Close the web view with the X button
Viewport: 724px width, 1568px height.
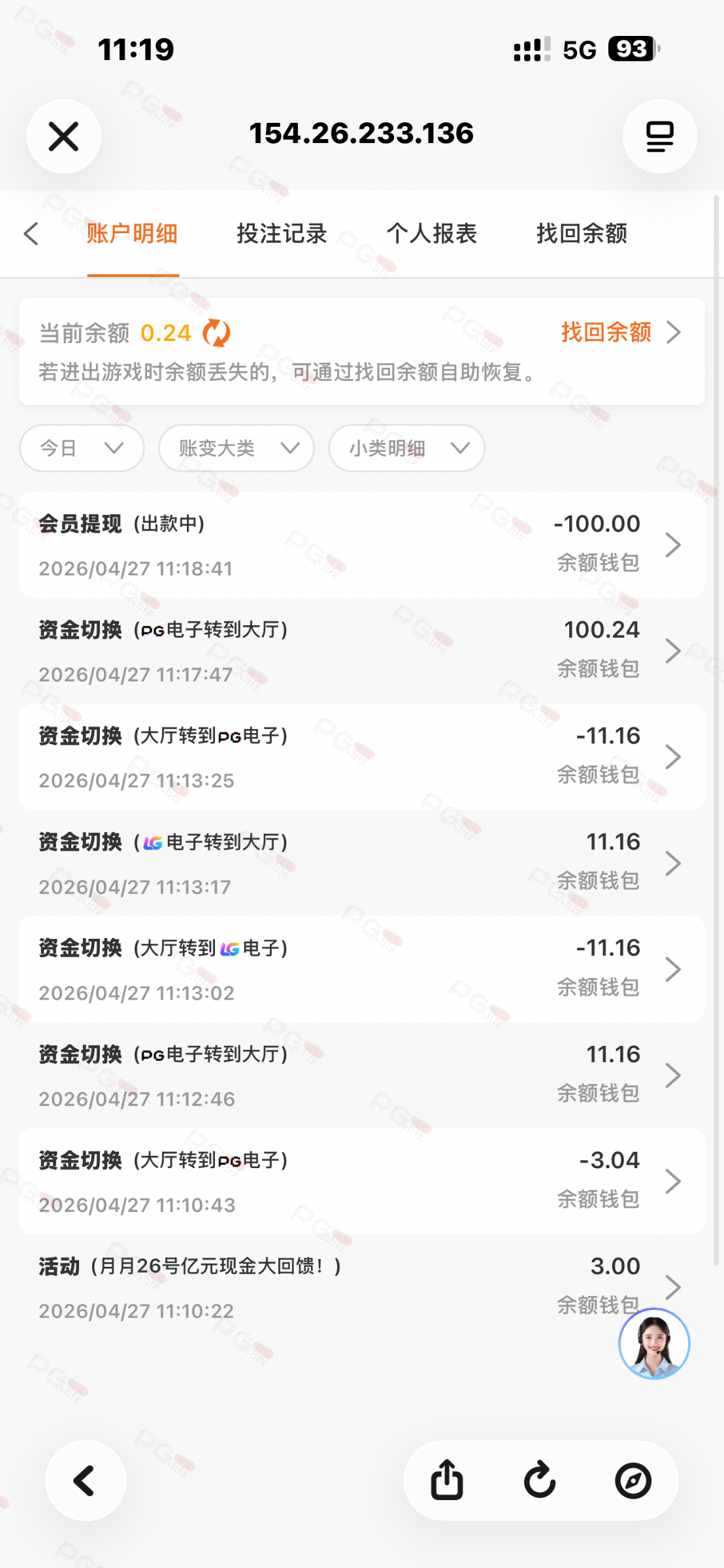[x=63, y=137]
